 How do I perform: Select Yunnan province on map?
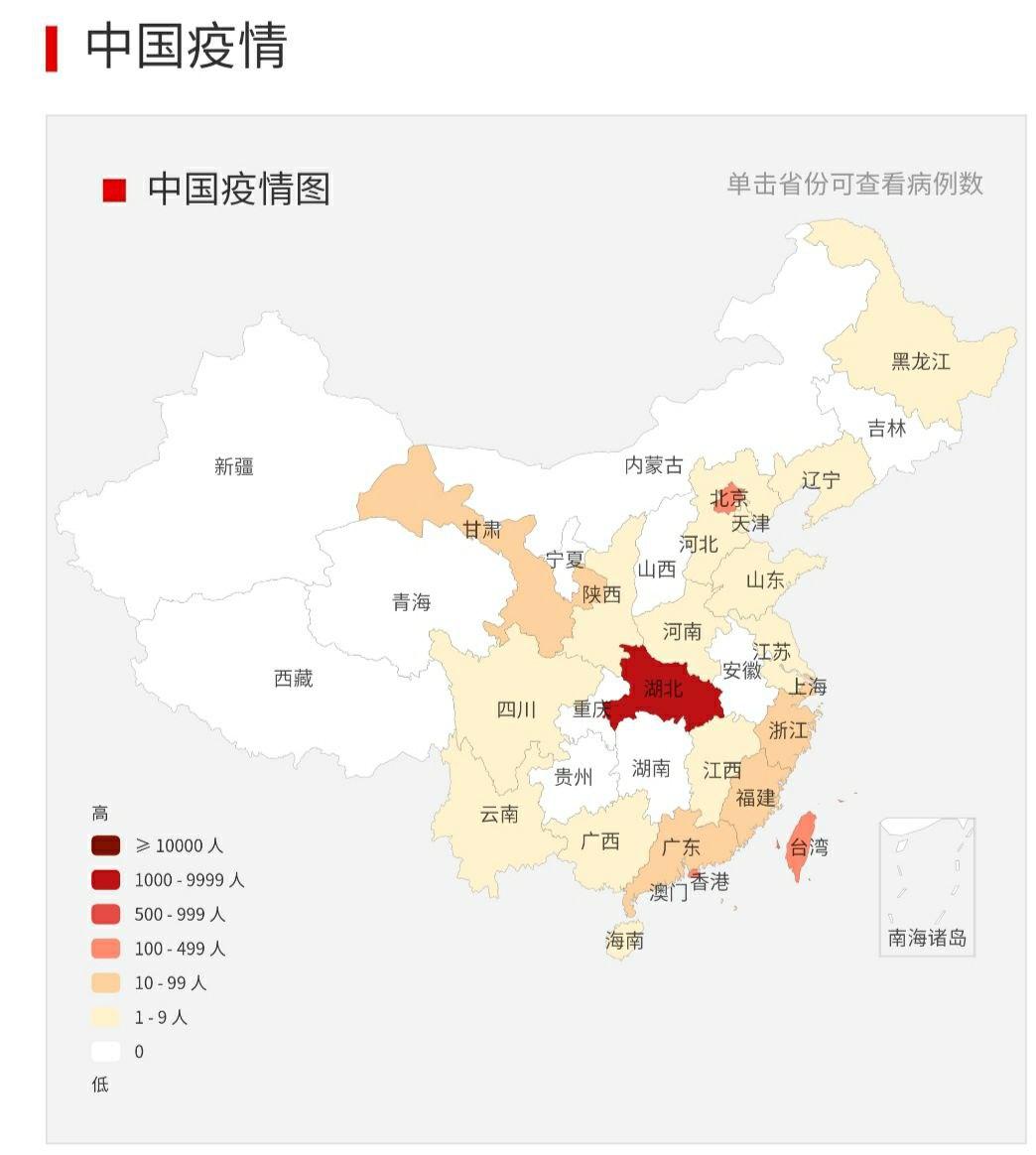tap(498, 815)
